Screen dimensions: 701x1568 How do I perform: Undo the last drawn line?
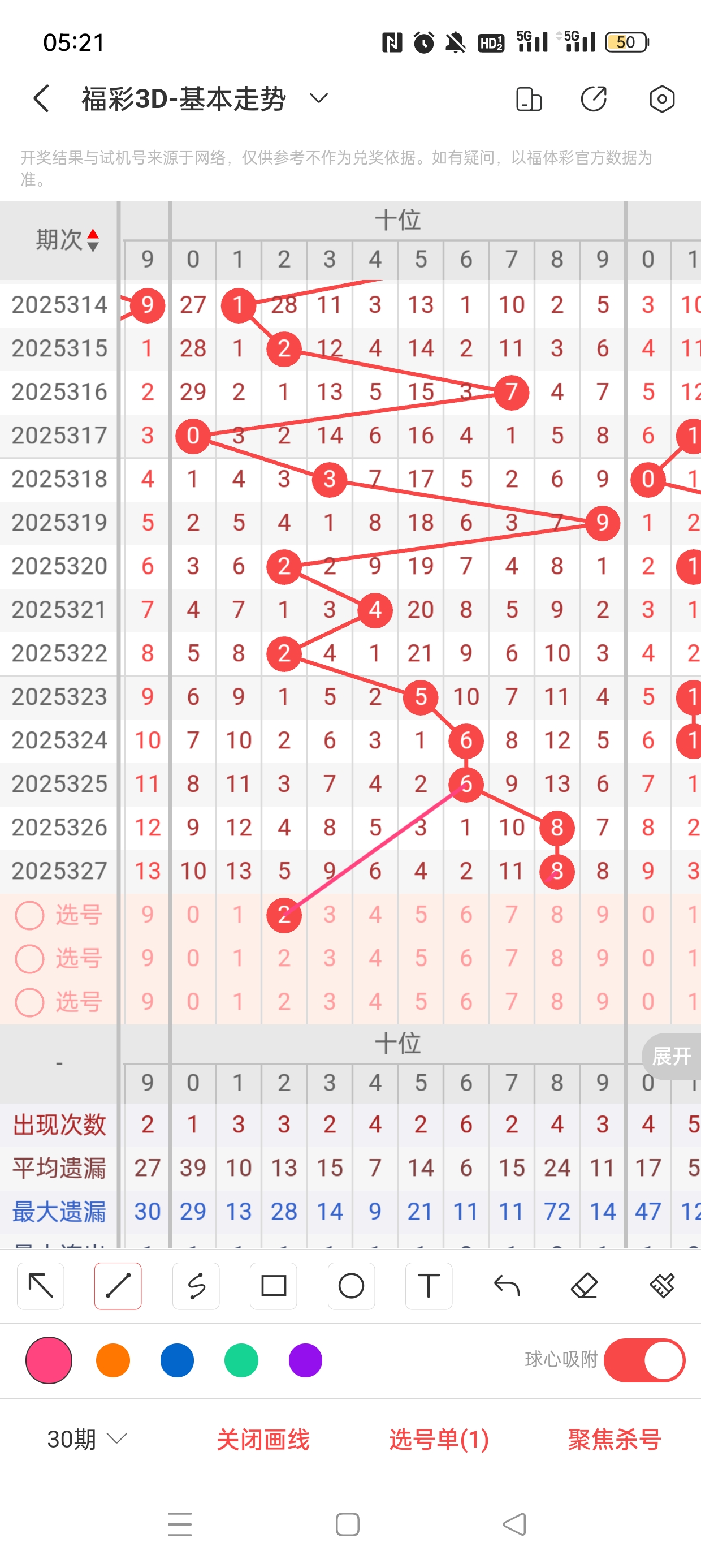point(507,1286)
